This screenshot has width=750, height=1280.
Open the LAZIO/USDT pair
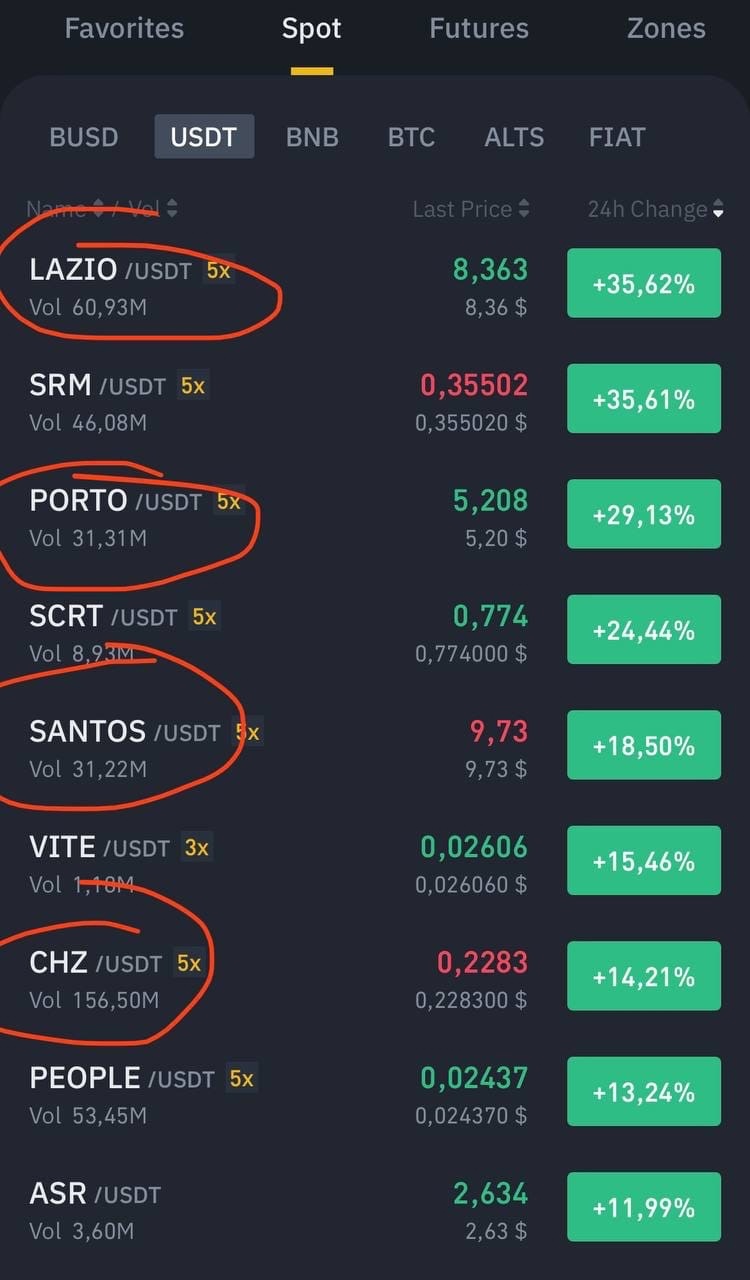(375, 284)
